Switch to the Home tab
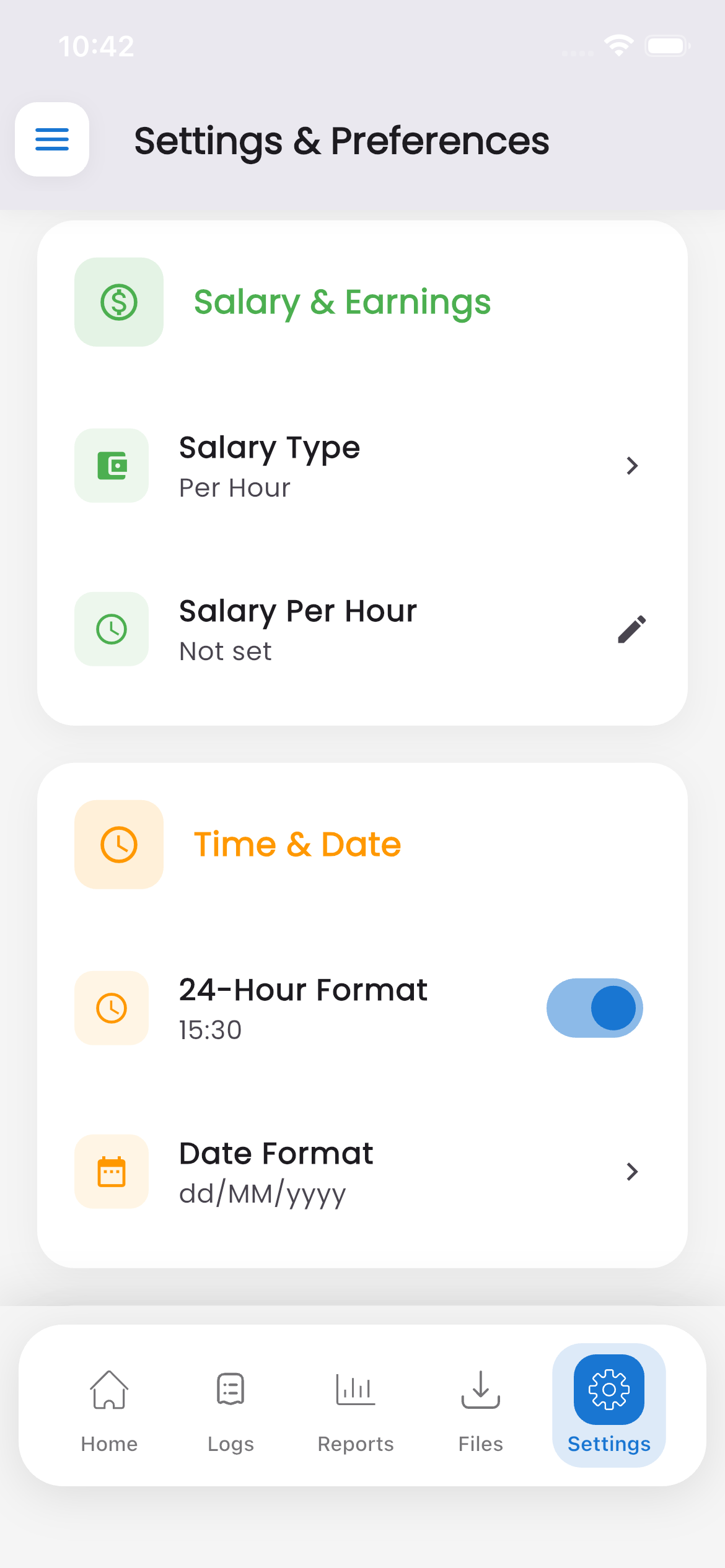 click(x=109, y=1406)
